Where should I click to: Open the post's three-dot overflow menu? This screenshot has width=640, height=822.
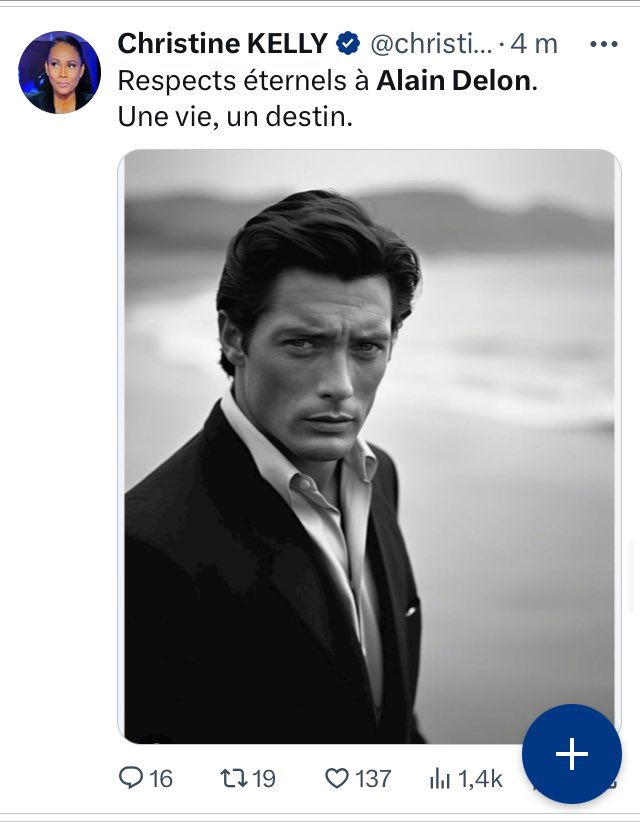605,45
